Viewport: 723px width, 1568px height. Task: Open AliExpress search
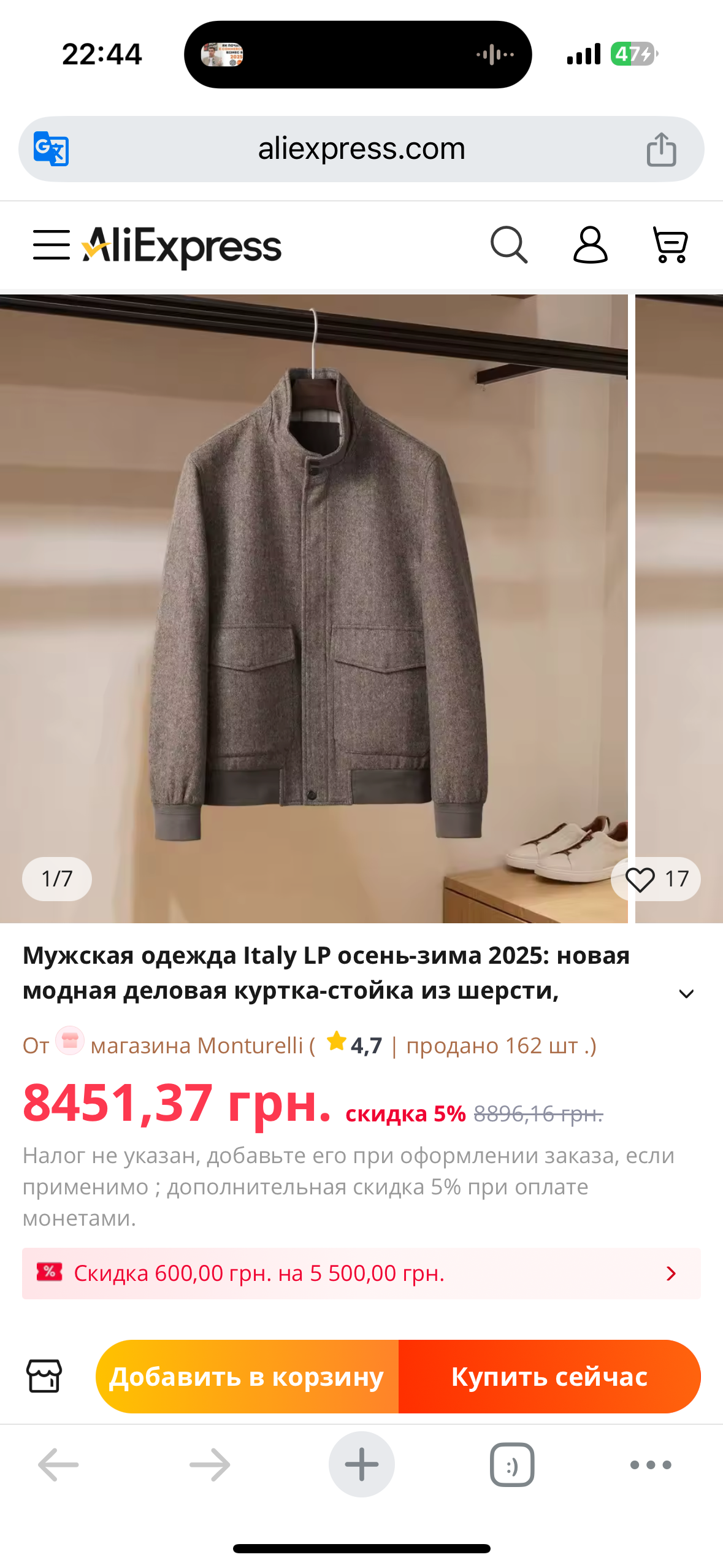tap(508, 245)
